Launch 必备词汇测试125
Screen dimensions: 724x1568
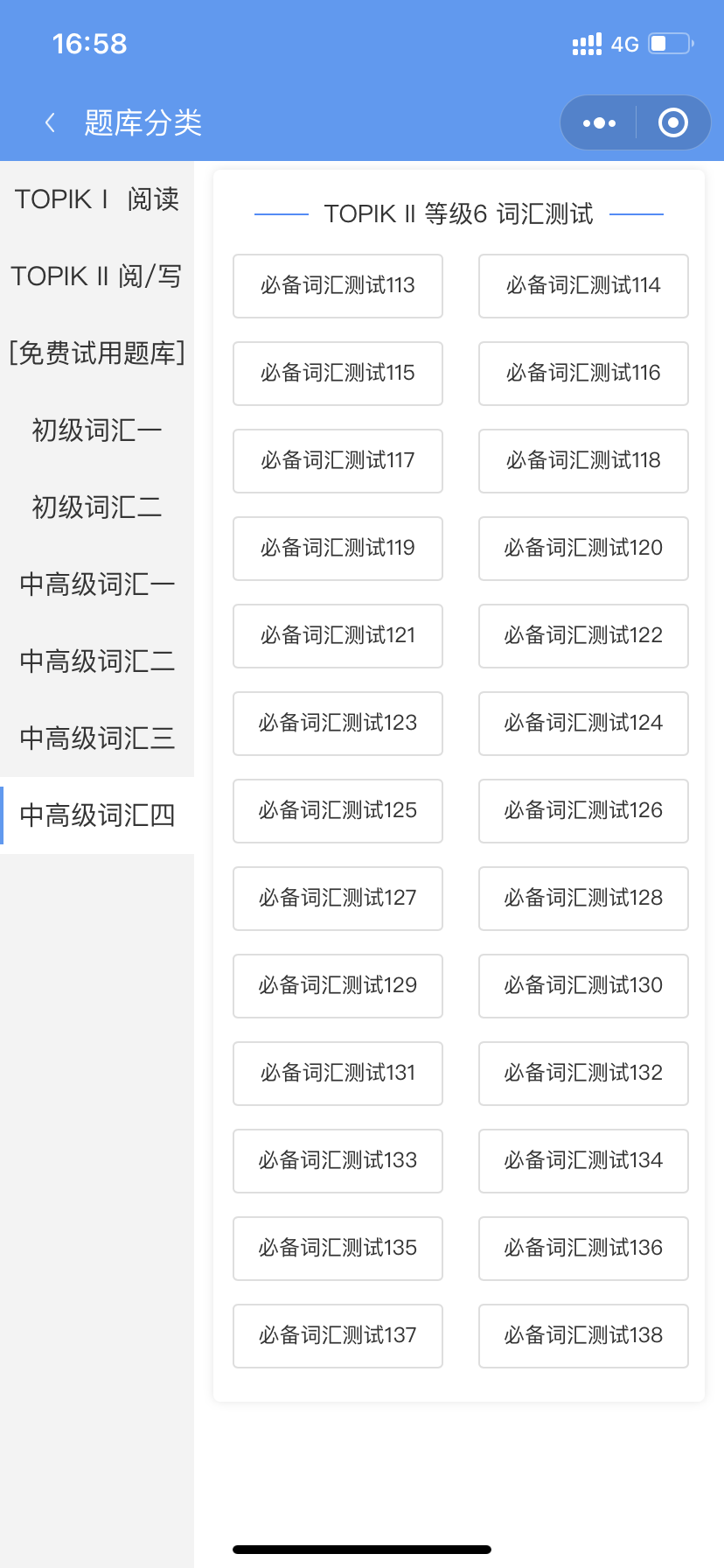[x=338, y=811]
